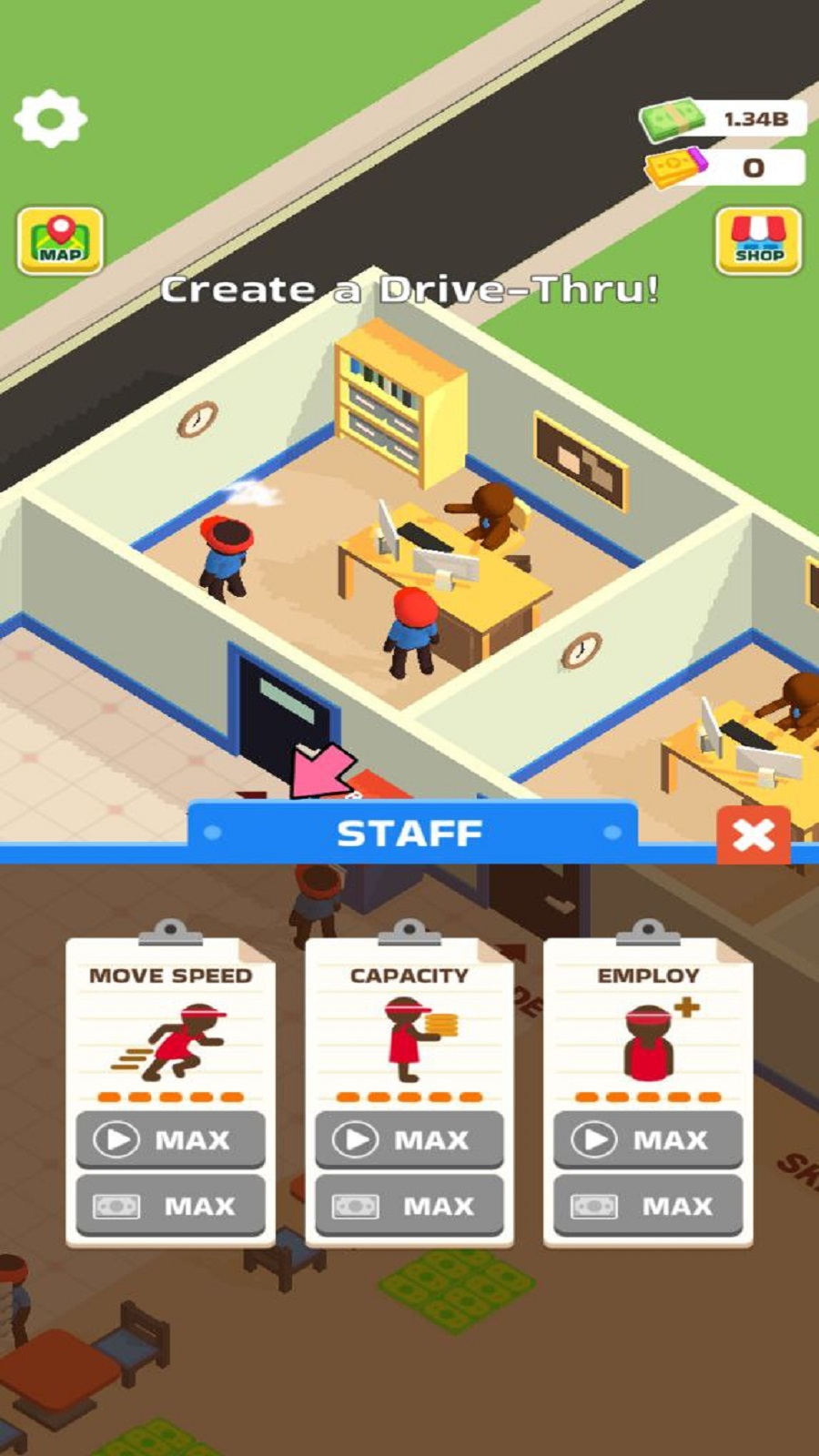The height and width of the screenshot is (1456, 819).
Task: Tap the Employ cash MAX button
Action: (x=648, y=1206)
